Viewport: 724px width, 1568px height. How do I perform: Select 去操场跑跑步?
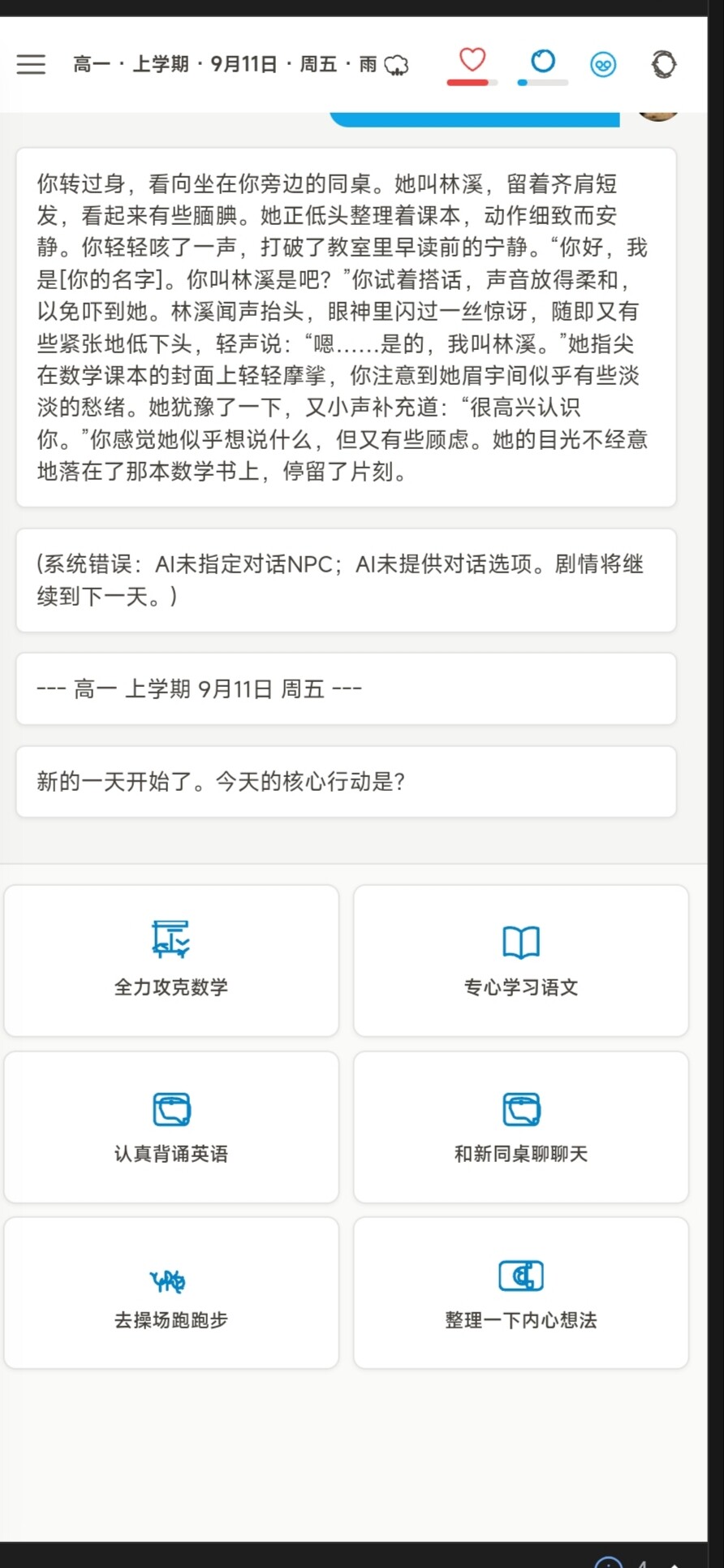click(171, 1293)
